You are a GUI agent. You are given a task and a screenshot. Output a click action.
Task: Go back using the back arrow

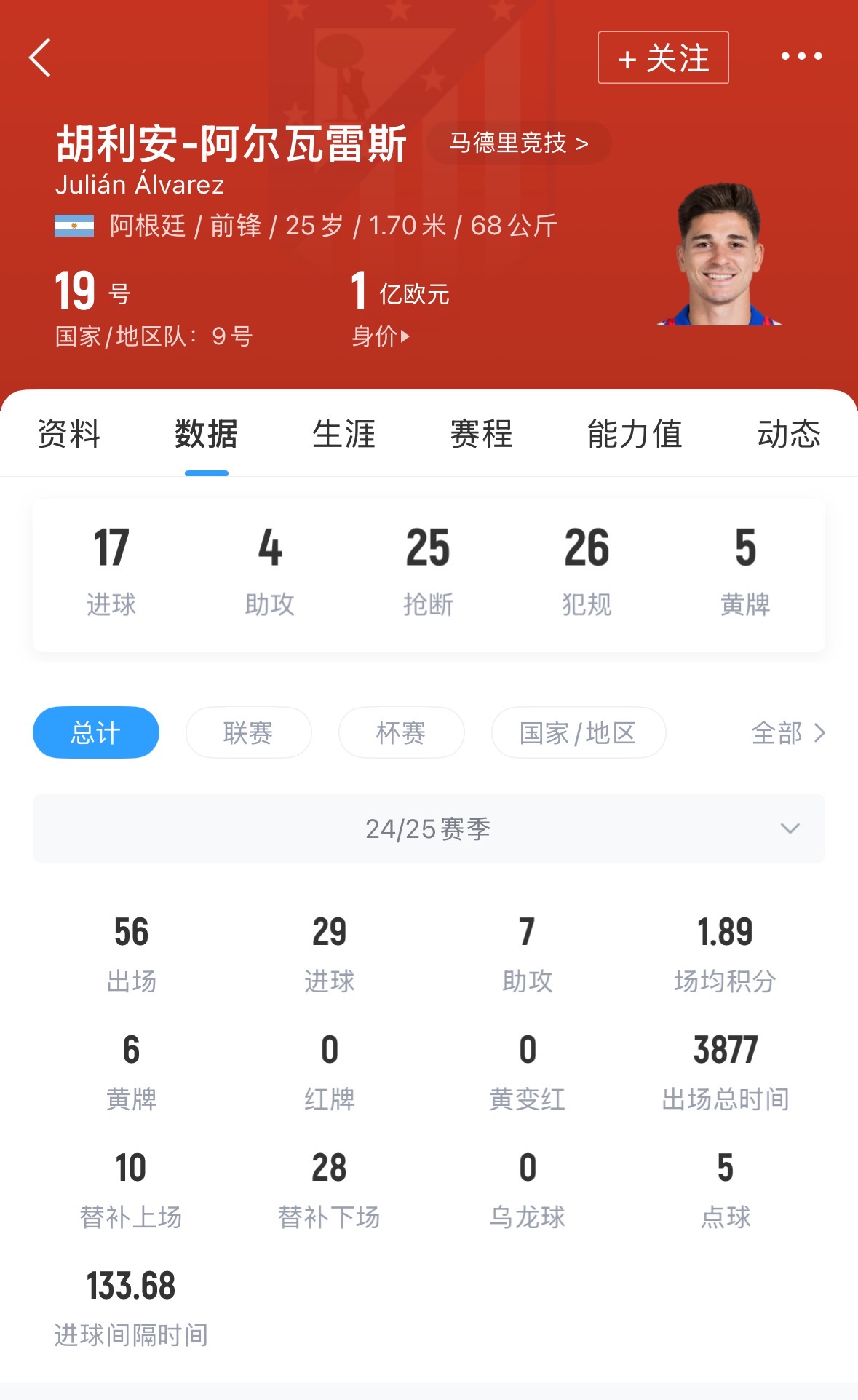(x=40, y=58)
